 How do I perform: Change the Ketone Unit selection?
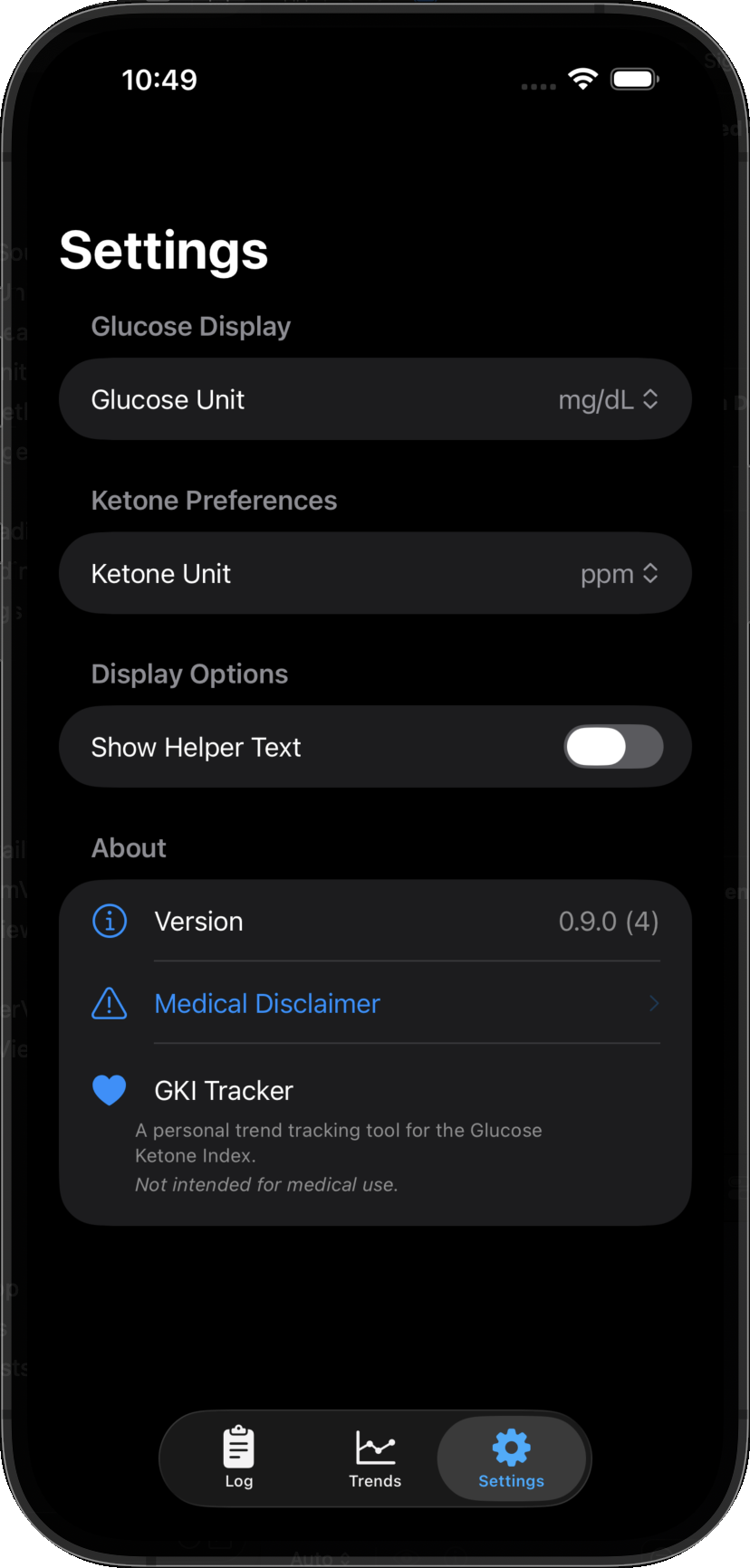point(619,574)
